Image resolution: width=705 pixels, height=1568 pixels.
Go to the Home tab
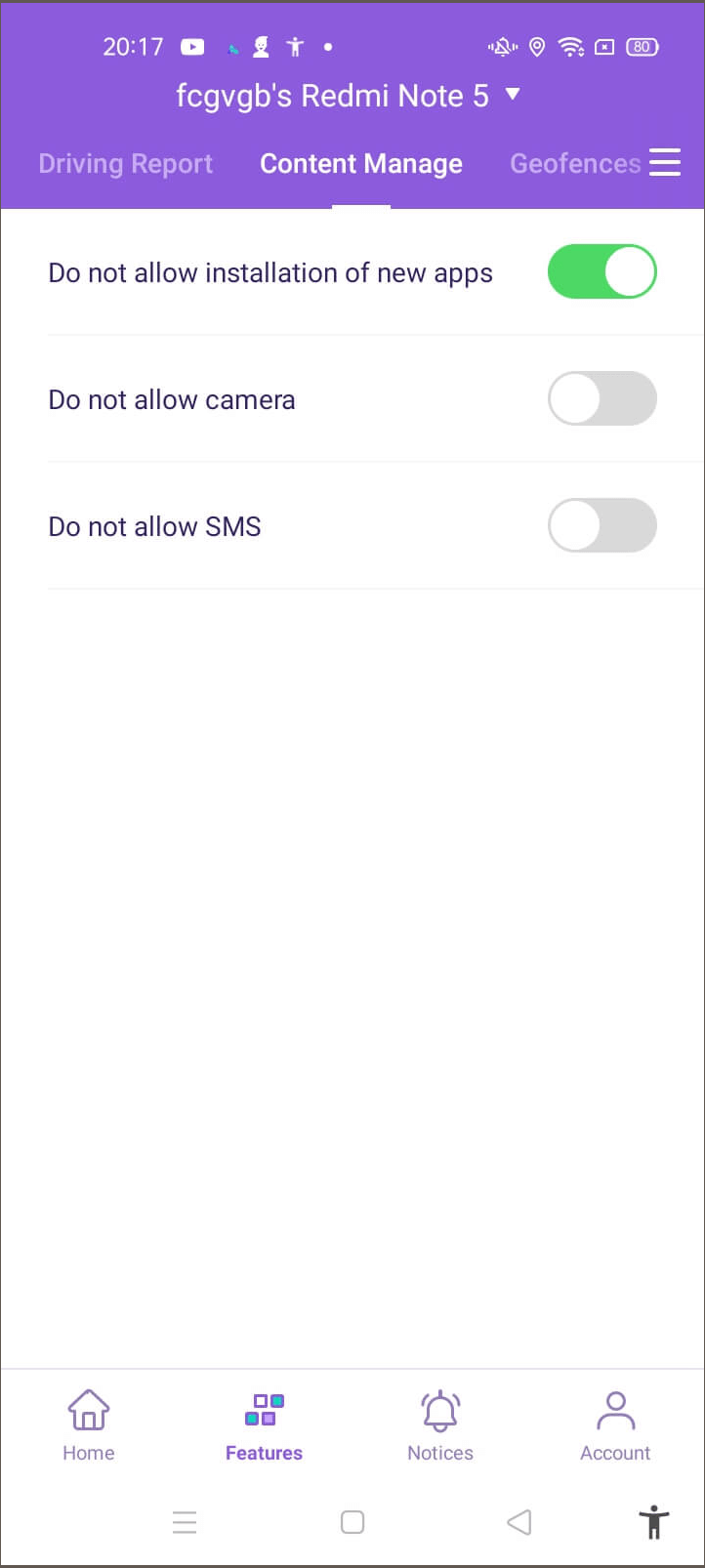[89, 1425]
